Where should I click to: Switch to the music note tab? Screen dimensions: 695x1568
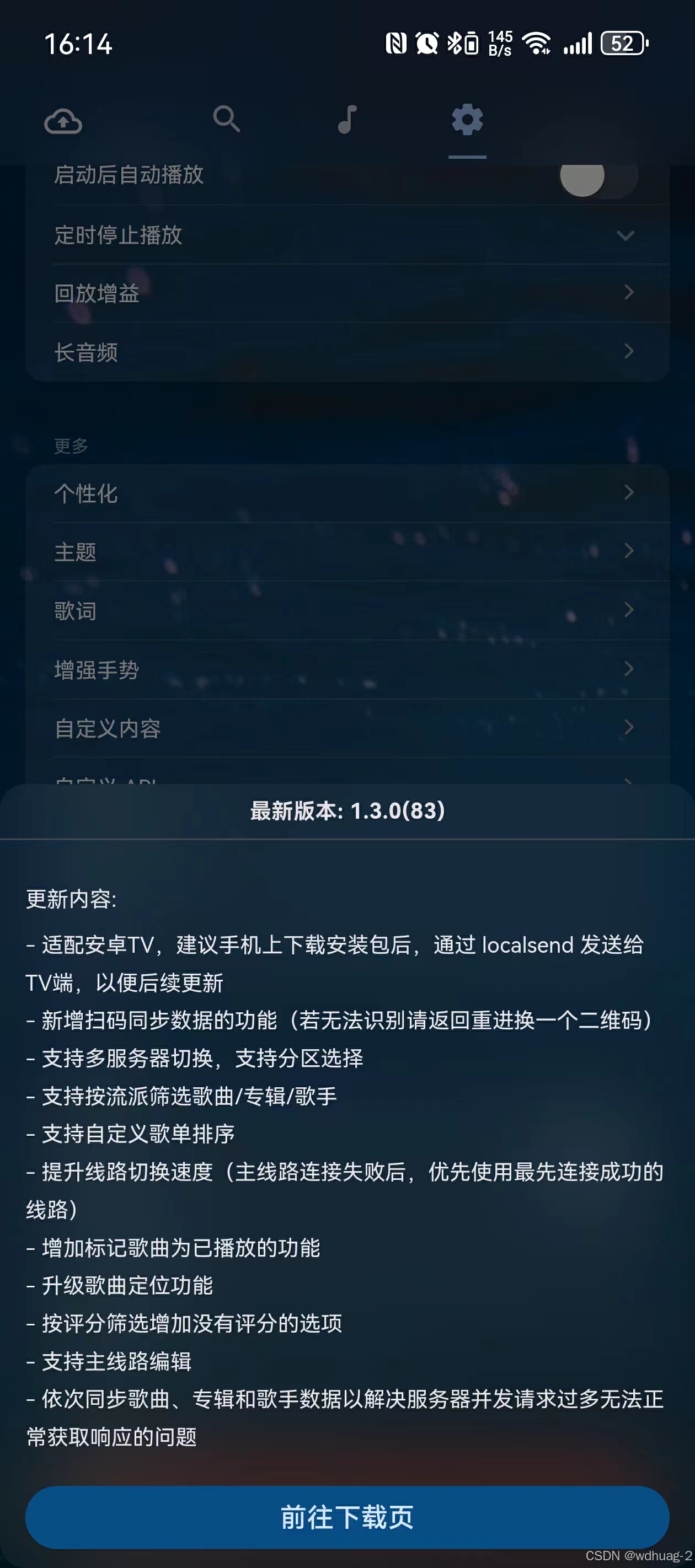coord(347,119)
